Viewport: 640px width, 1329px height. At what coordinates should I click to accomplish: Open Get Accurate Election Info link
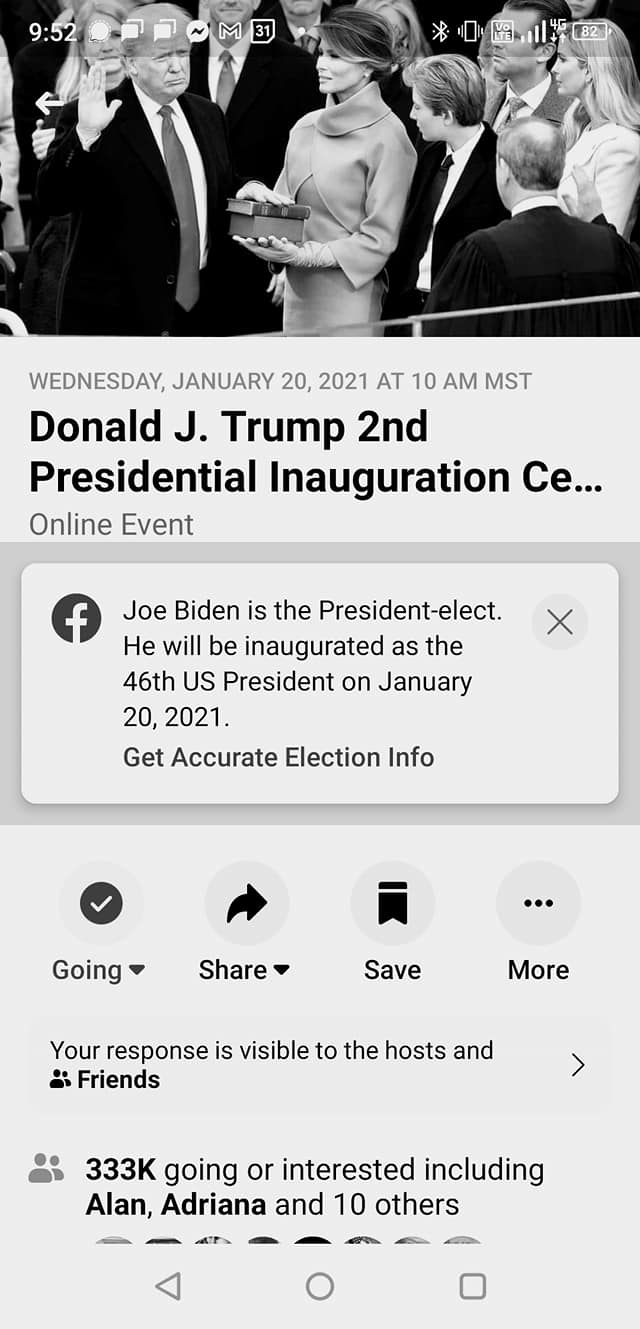pyautogui.click(x=278, y=757)
